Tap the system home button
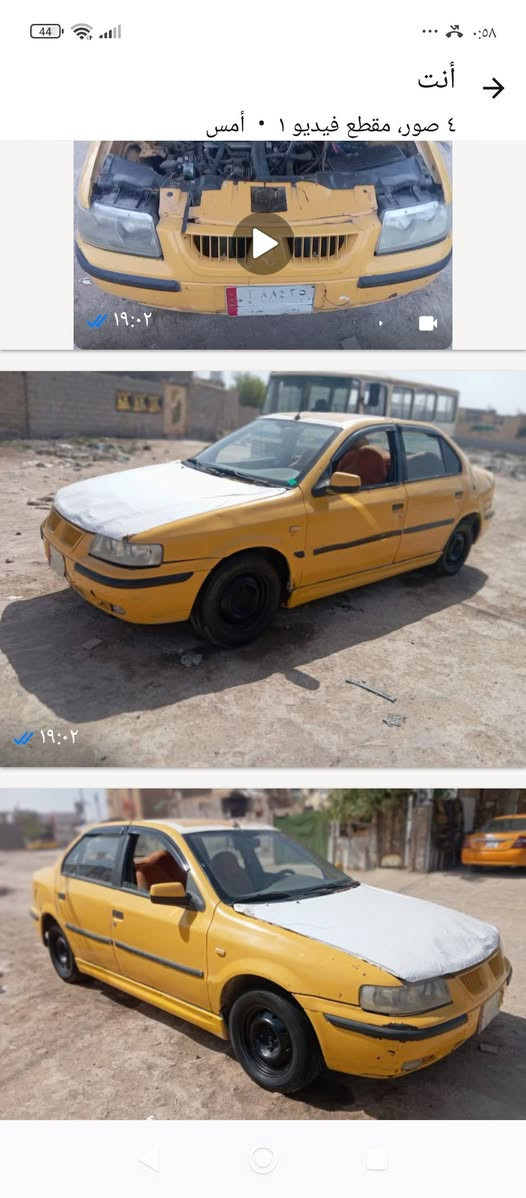This screenshot has height=1198, width=526. 263,1160
